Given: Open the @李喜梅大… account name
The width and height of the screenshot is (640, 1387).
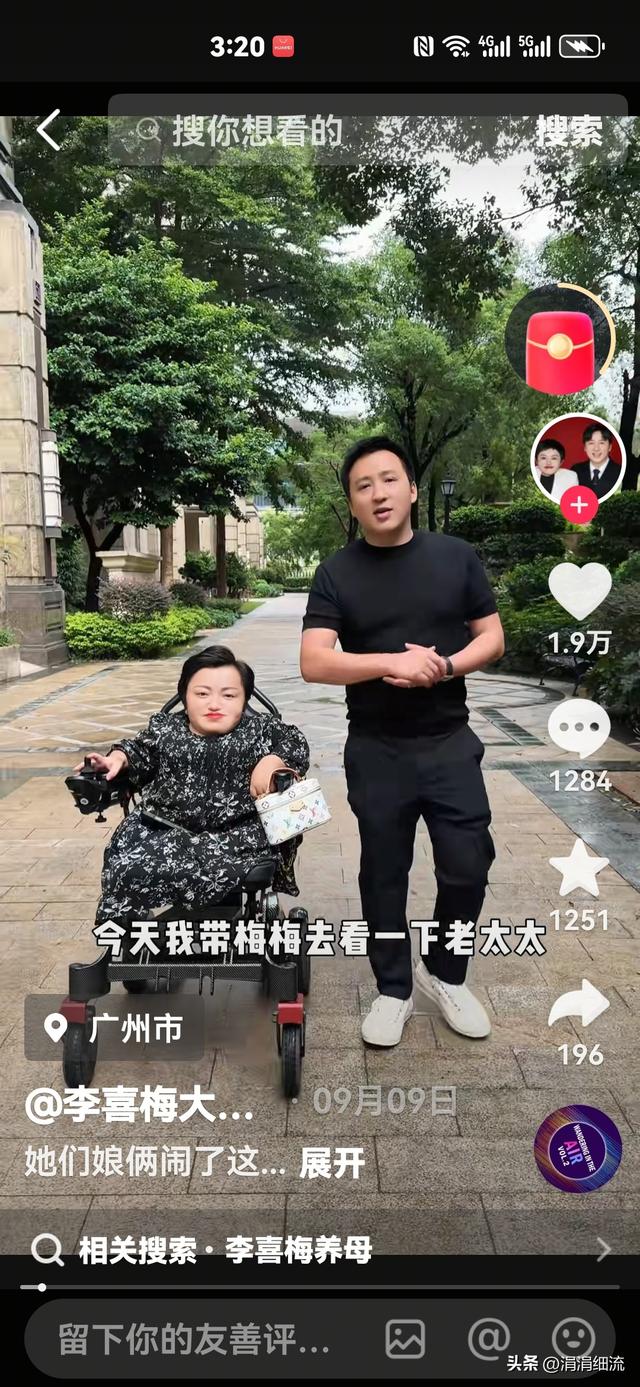Looking at the screenshot, I should click(140, 1103).
